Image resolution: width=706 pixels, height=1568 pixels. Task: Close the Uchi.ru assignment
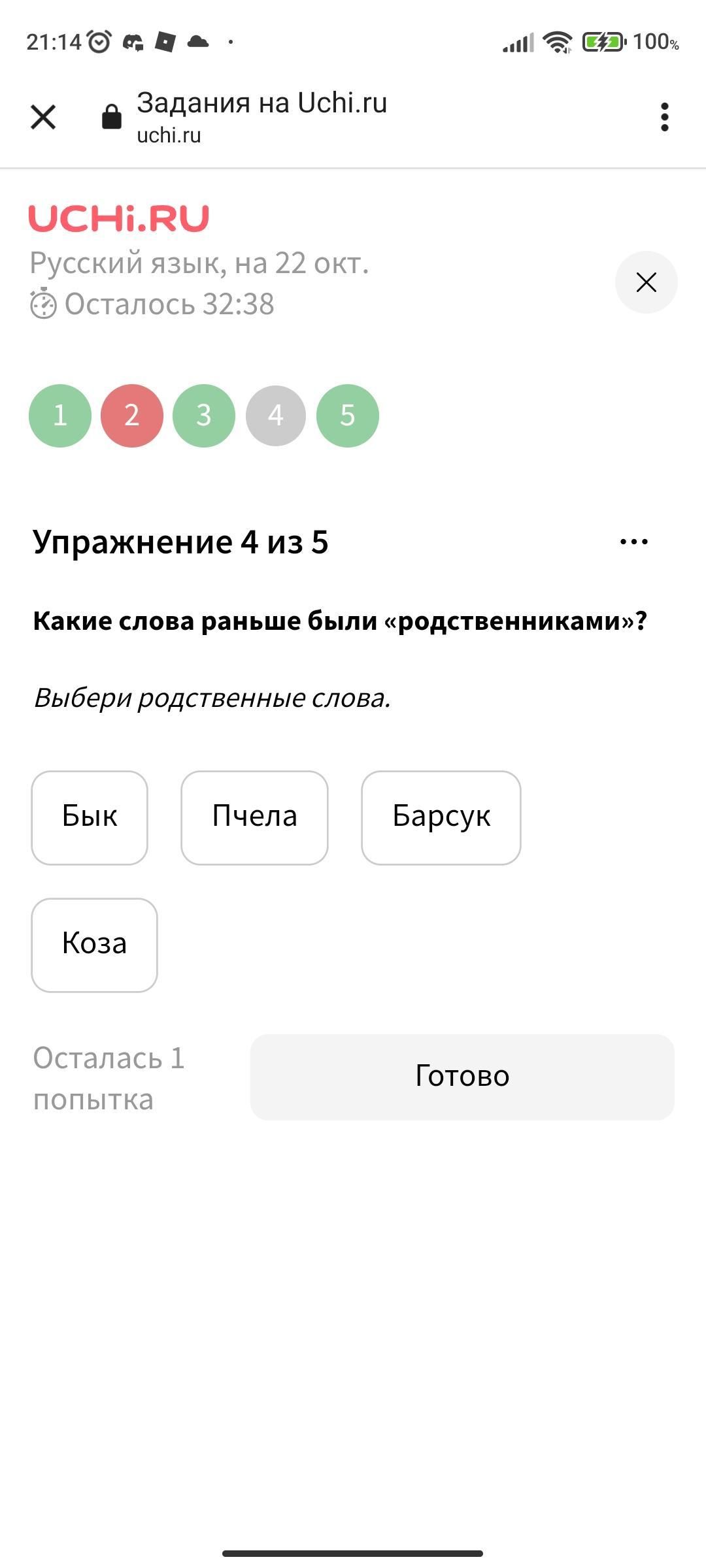646,282
